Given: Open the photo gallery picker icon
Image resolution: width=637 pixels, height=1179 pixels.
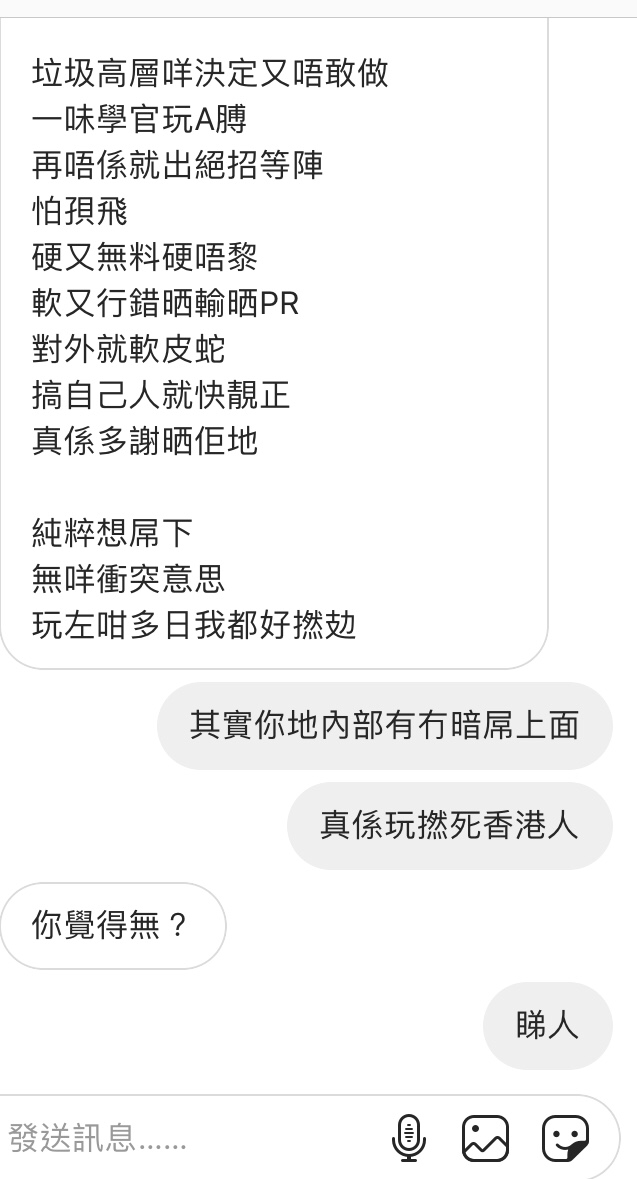Looking at the screenshot, I should 485,1138.
